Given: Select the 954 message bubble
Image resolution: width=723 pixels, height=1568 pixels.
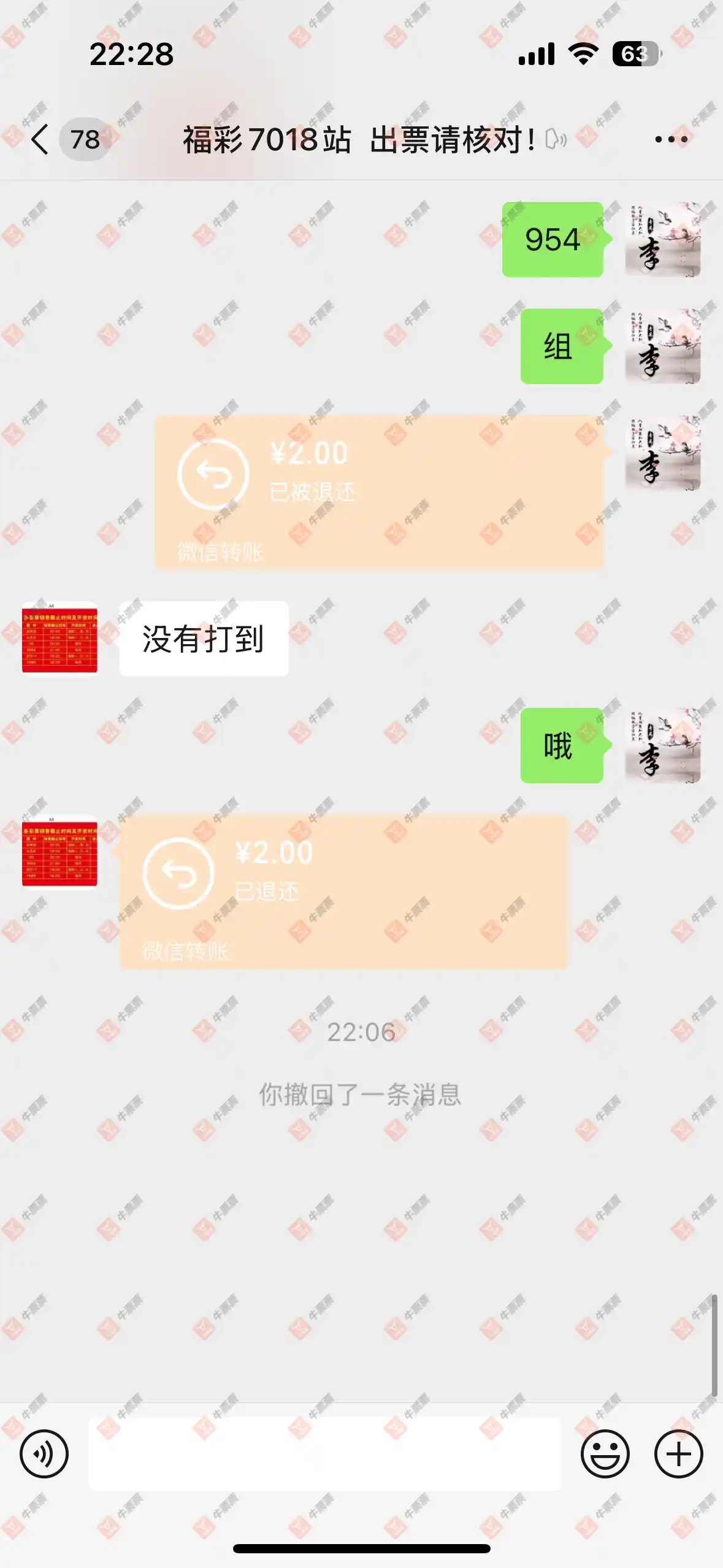Looking at the screenshot, I should (x=551, y=240).
